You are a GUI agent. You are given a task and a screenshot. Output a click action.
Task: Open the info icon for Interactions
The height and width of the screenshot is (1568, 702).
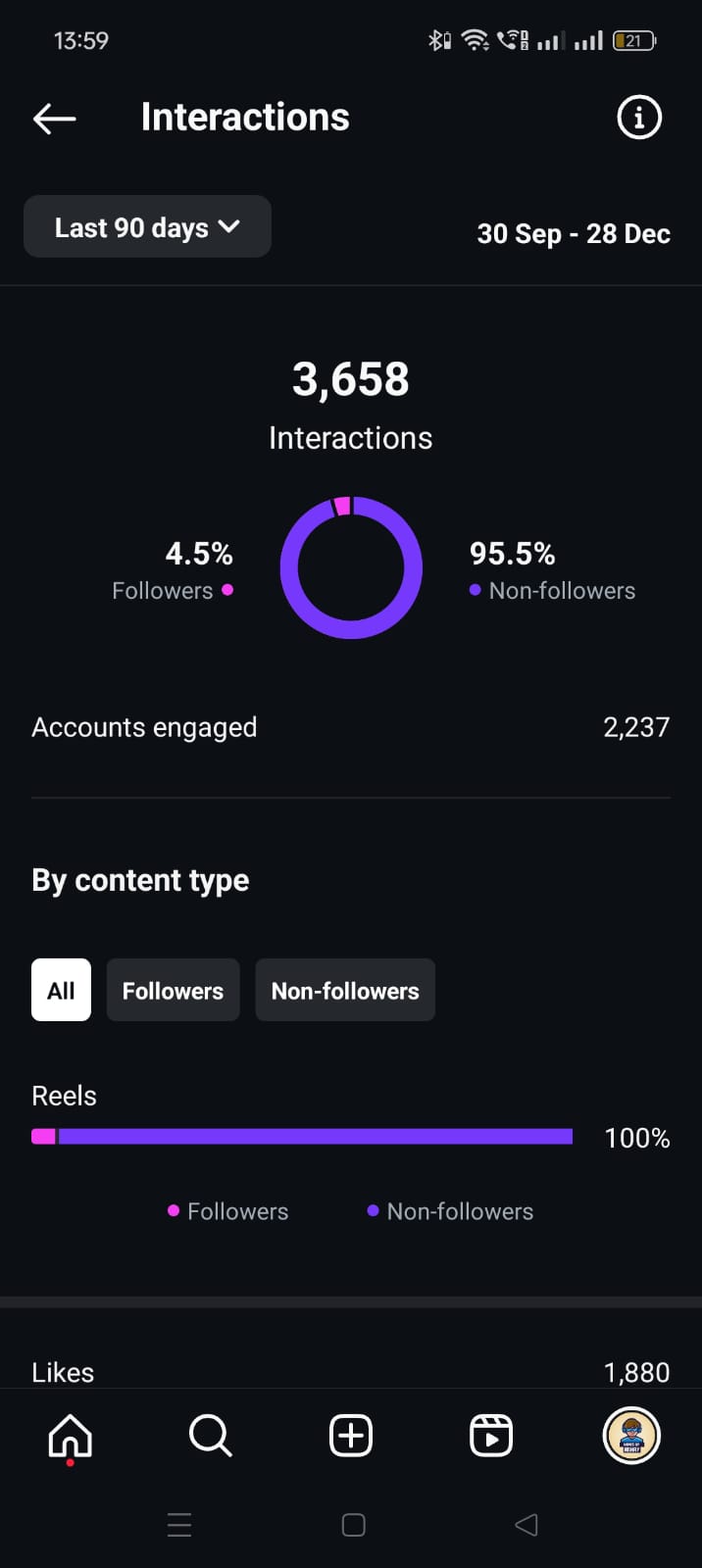click(639, 118)
